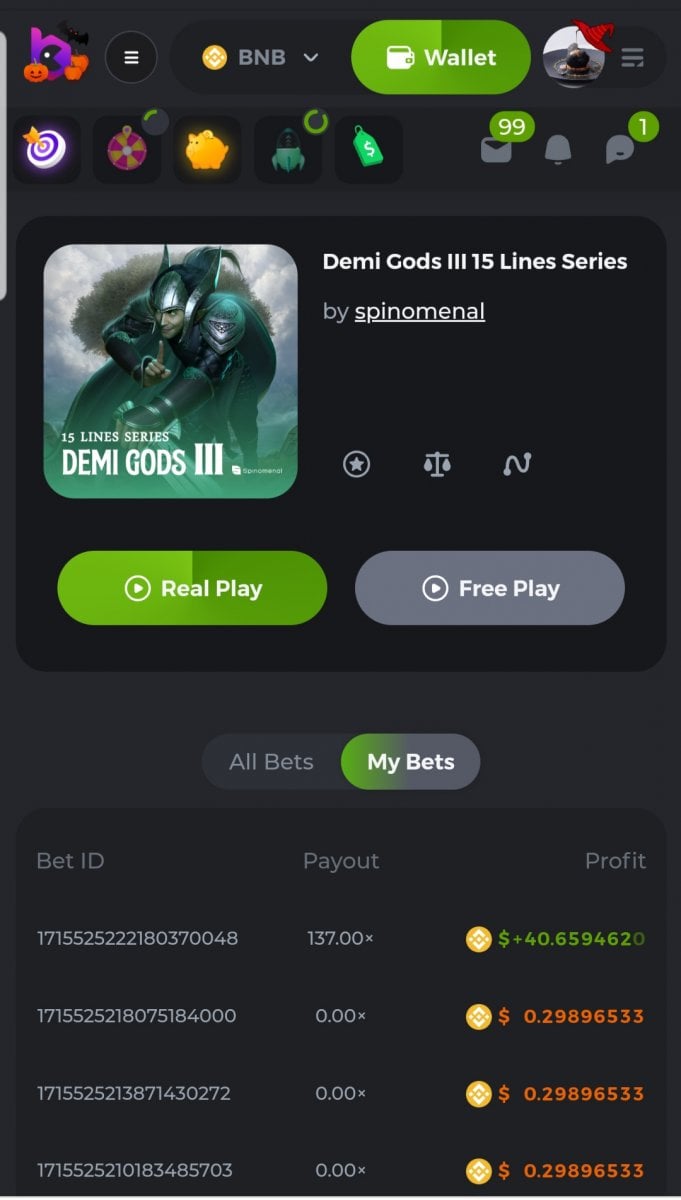Image resolution: width=681 pixels, height=1200 pixels.
Task: Tap the curved line stats icon
Action: pos(517,464)
